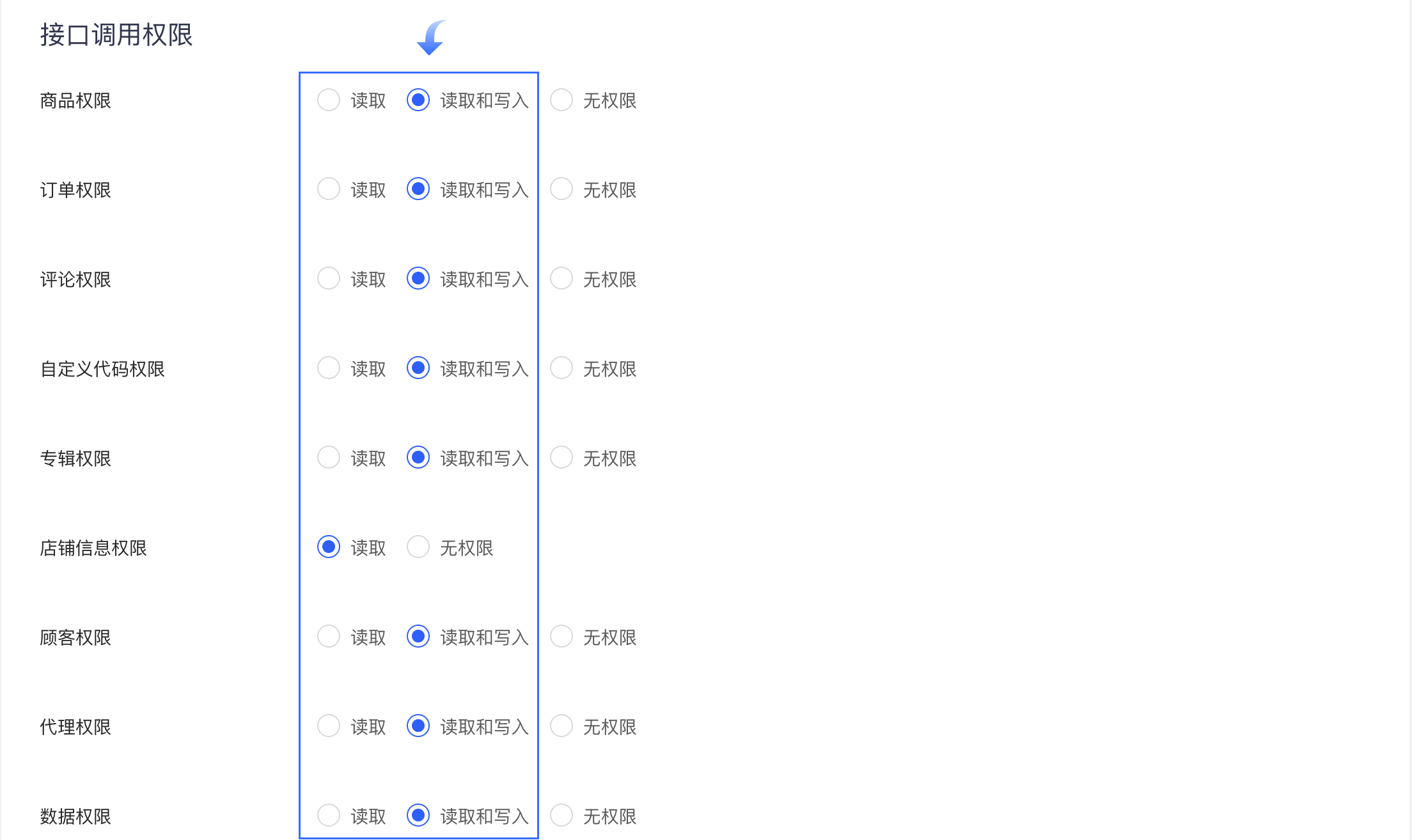Image resolution: width=1412 pixels, height=840 pixels.
Task: Choose 读取 for 专辑权限
Action: 329,458
